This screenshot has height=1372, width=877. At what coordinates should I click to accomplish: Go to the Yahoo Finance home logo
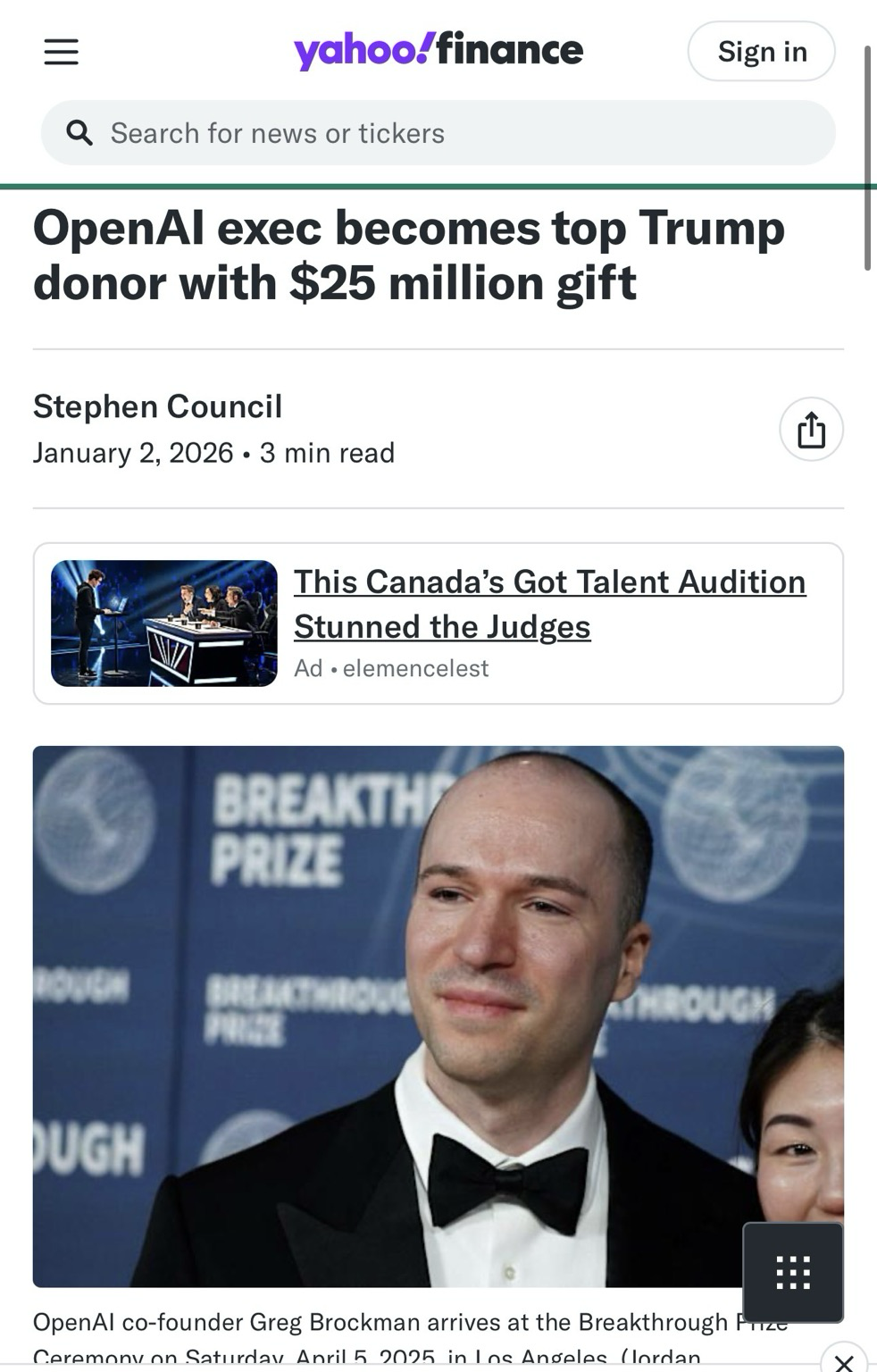[438, 50]
